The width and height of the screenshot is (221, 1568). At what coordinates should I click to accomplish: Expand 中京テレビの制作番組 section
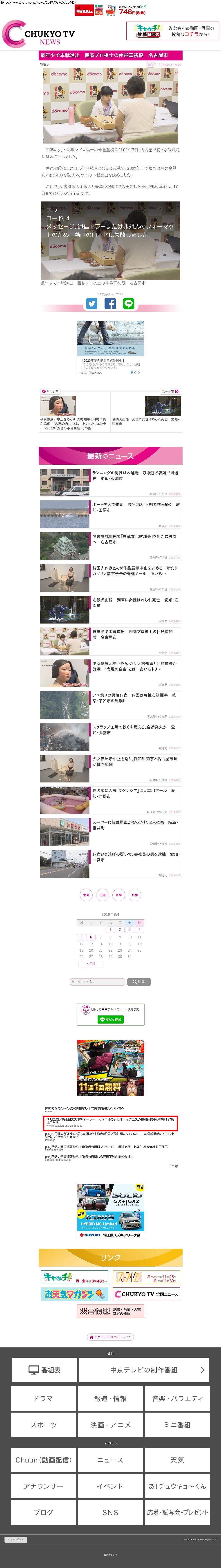144,1370
